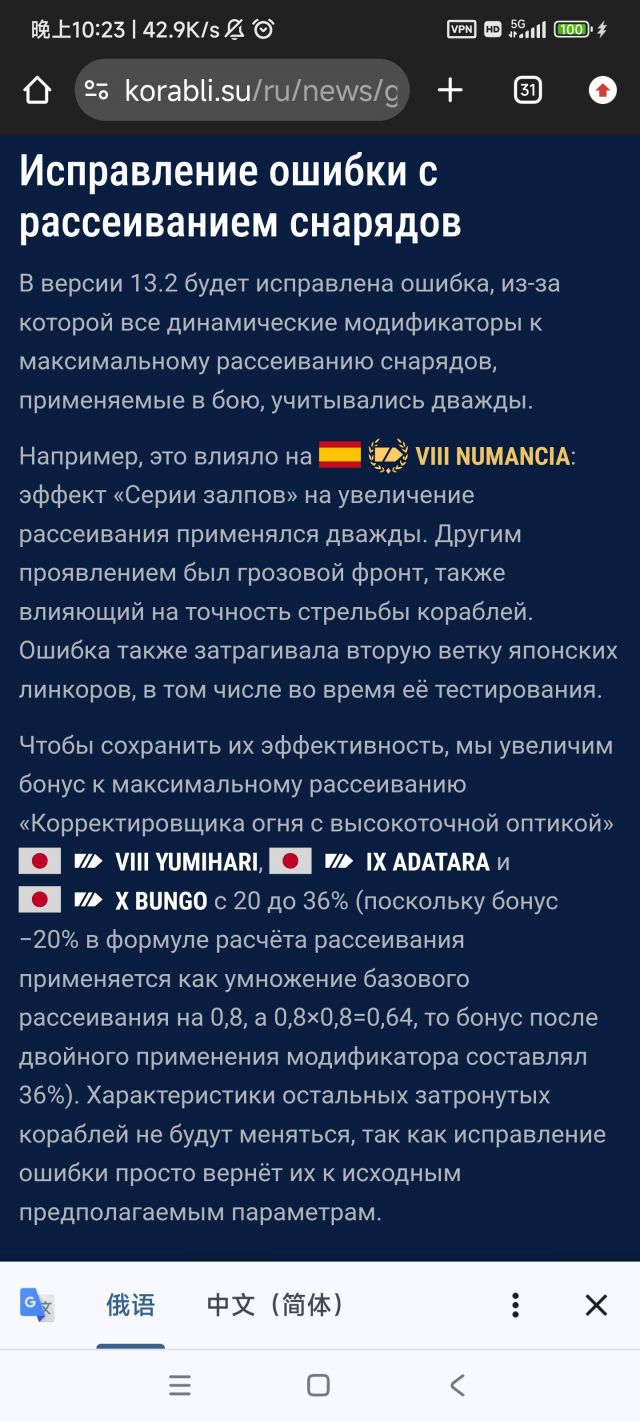Tap the red update arrow icon
The height and width of the screenshot is (1422, 640).
coord(602,91)
